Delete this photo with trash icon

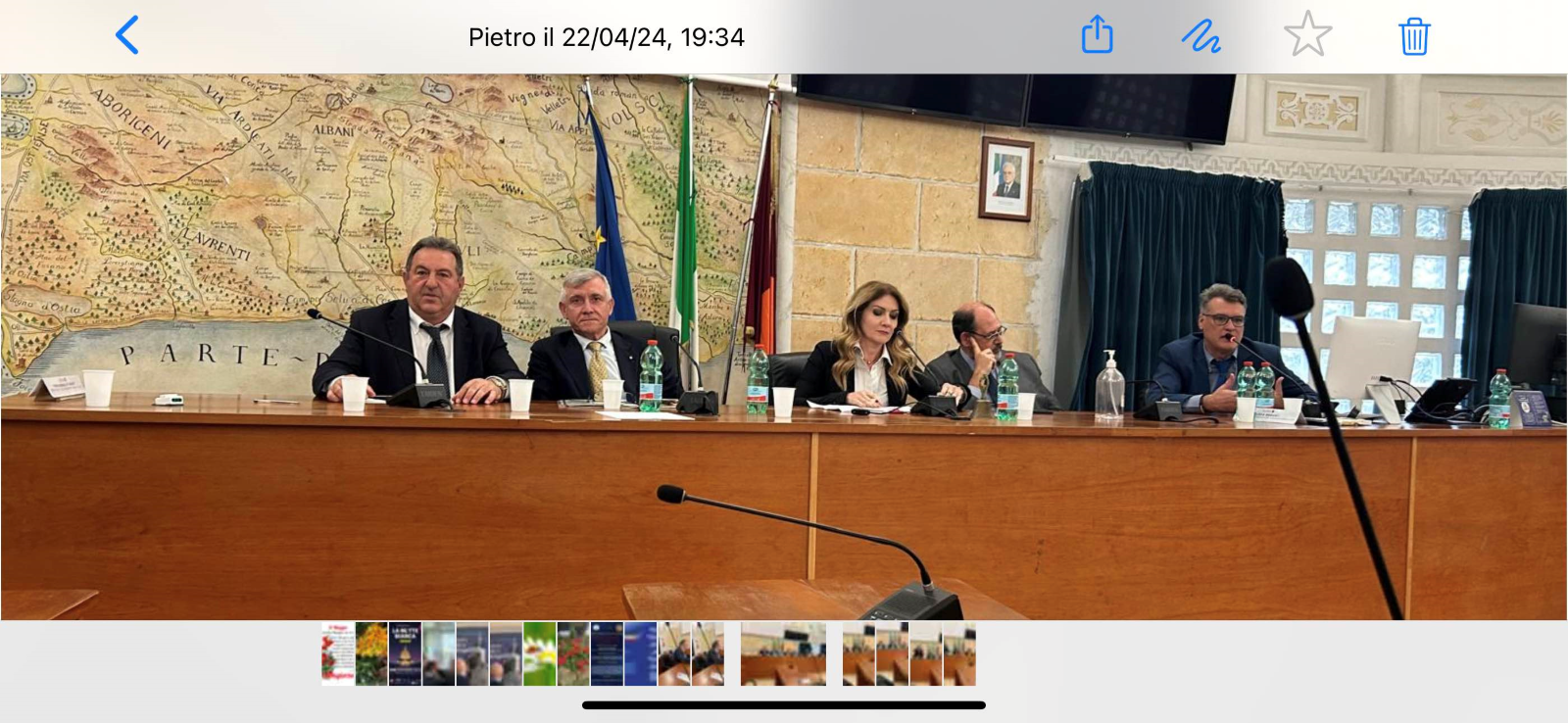point(1413,37)
